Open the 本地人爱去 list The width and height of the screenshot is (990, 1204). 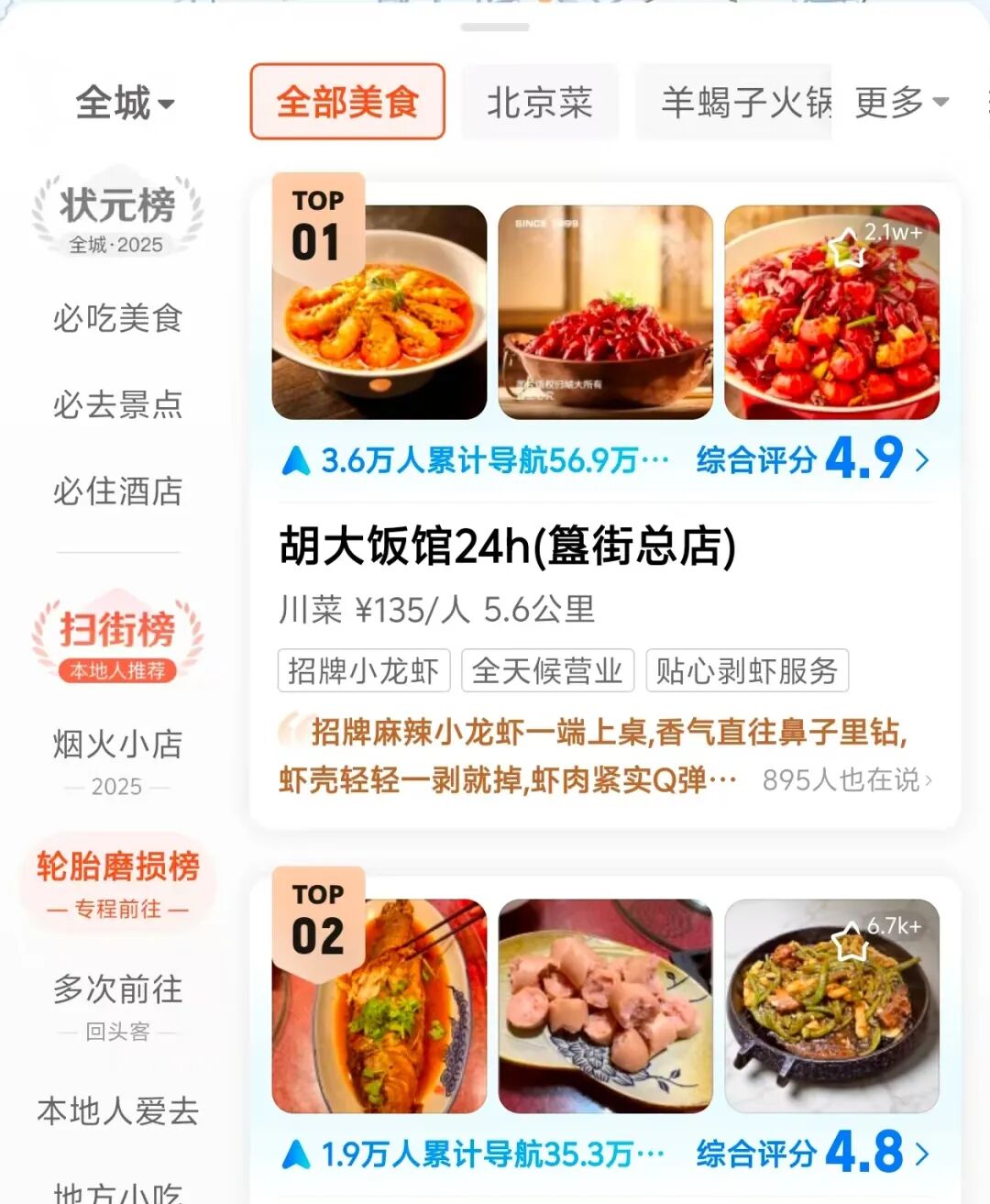tap(117, 1110)
